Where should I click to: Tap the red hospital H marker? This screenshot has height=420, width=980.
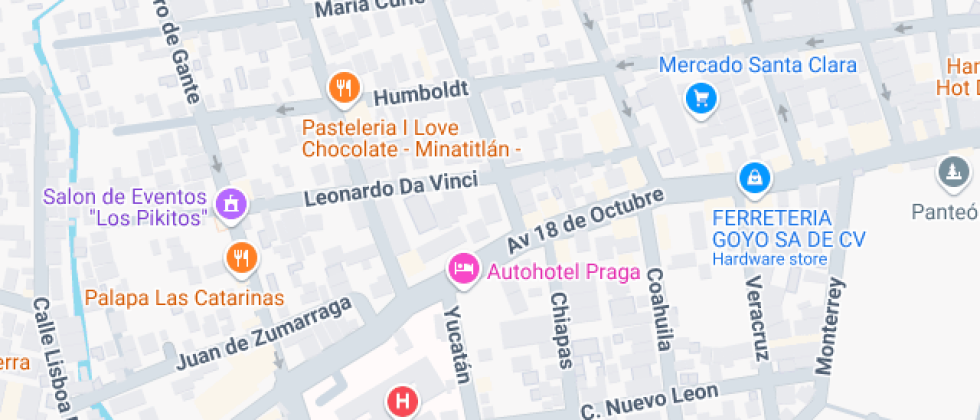pyautogui.click(x=403, y=402)
